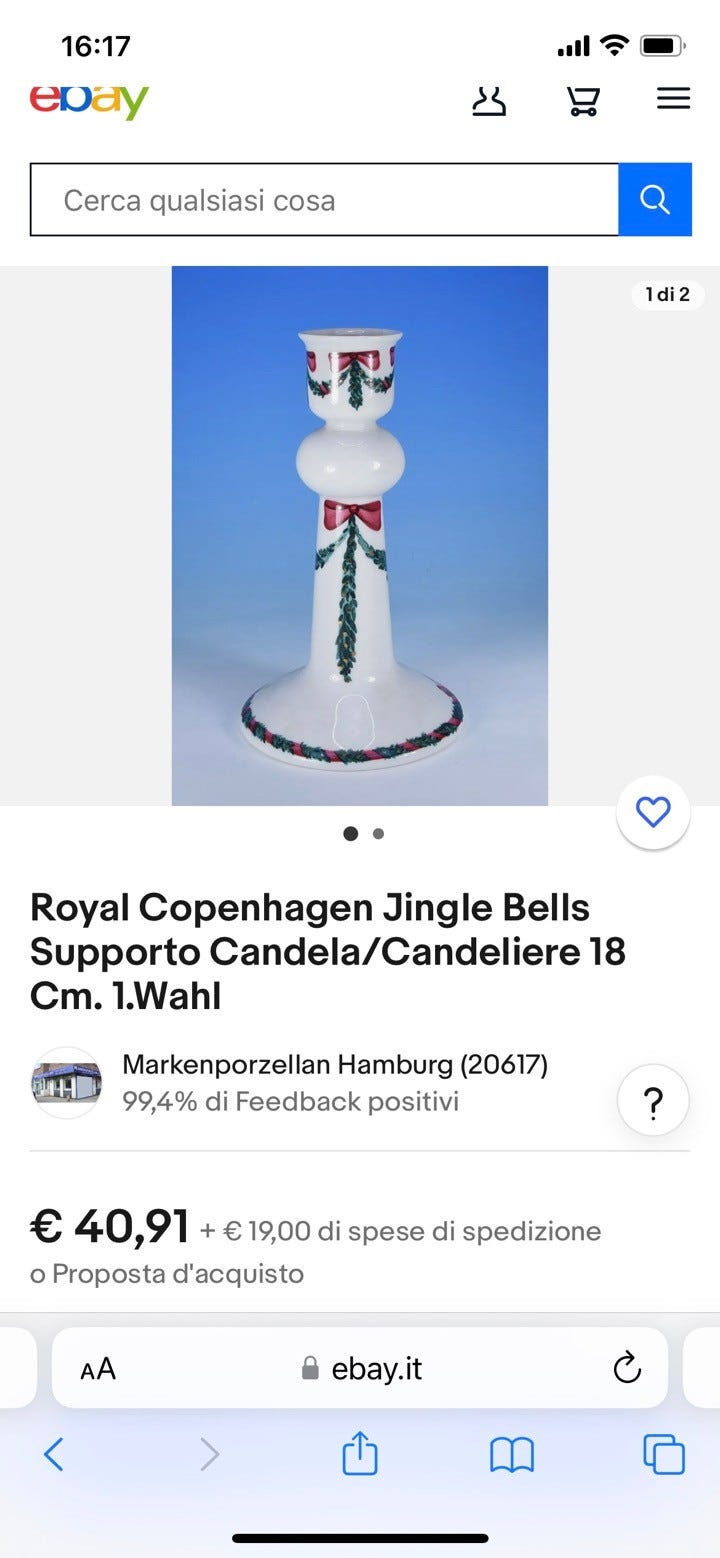Viewport: 720px width, 1558px height.
Task: Go back to the previous page in Safari
Action: (54, 1454)
